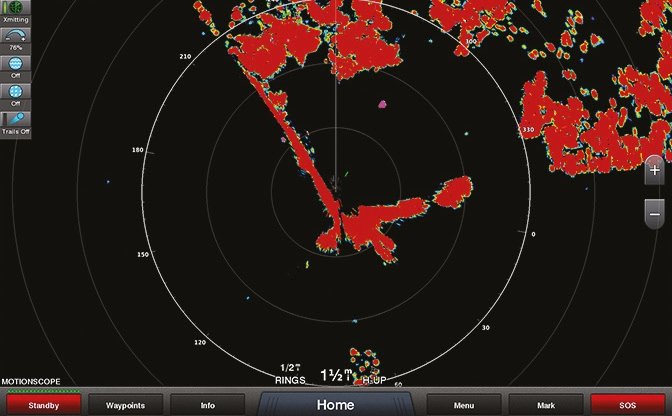This screenshot has width=672, height=416.
Task: Toggle the rain clutter filter Off button
Action: pos(16,95)
